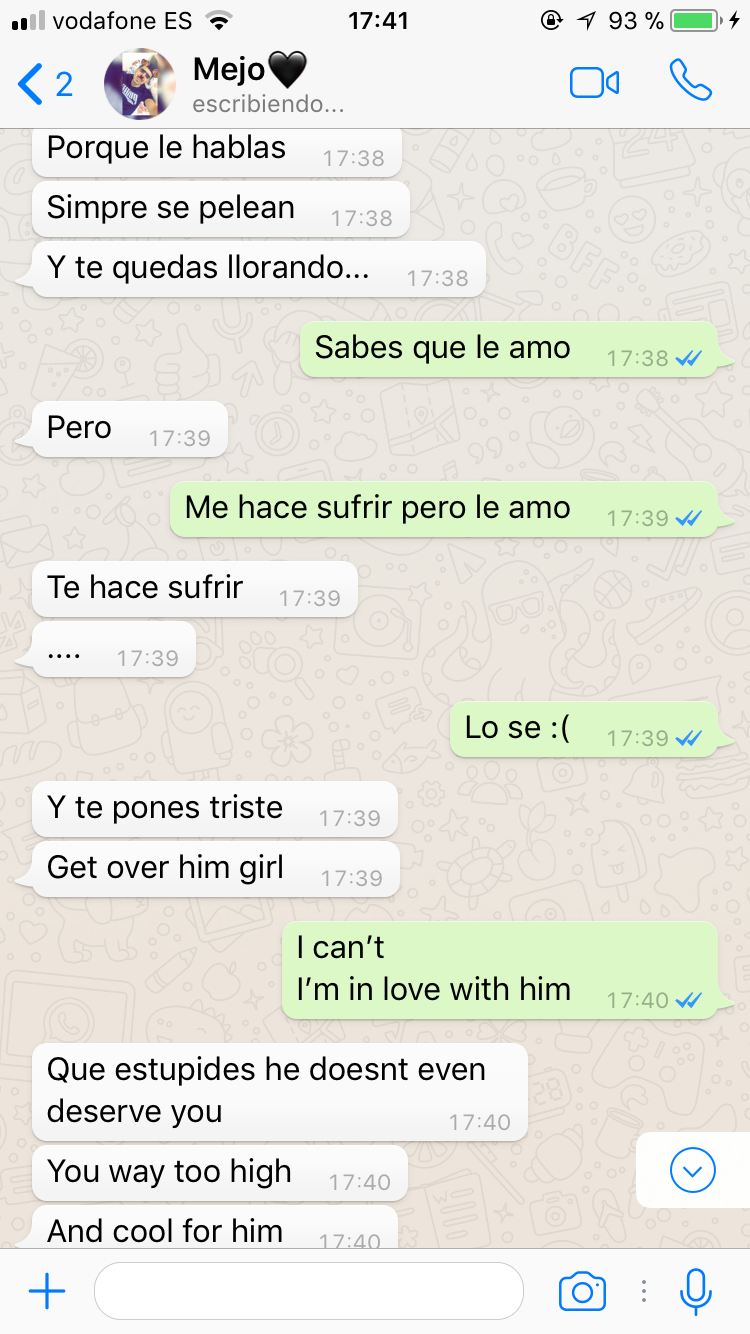Tap the message text field

tap(309, 1291)
